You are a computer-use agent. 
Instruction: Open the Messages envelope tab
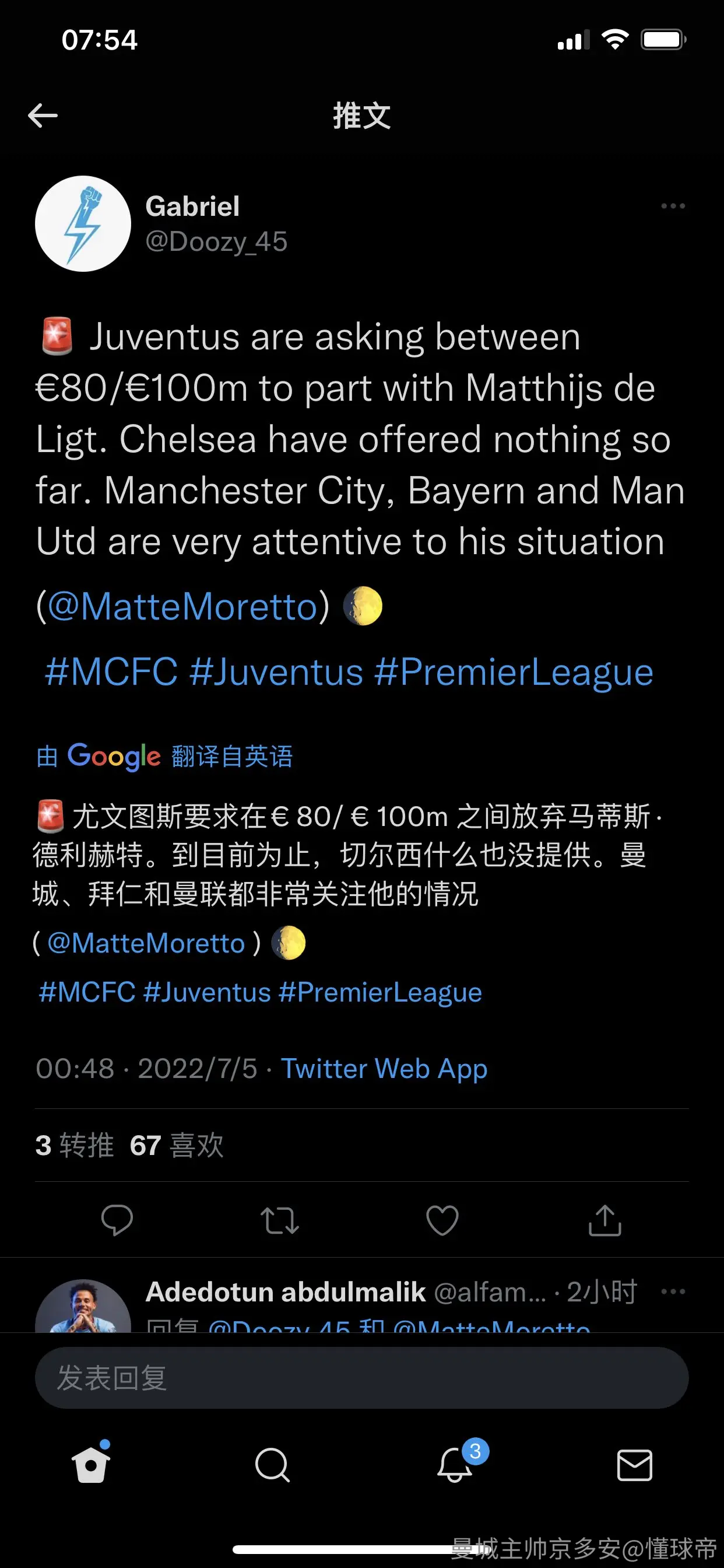click(635, 1465)
